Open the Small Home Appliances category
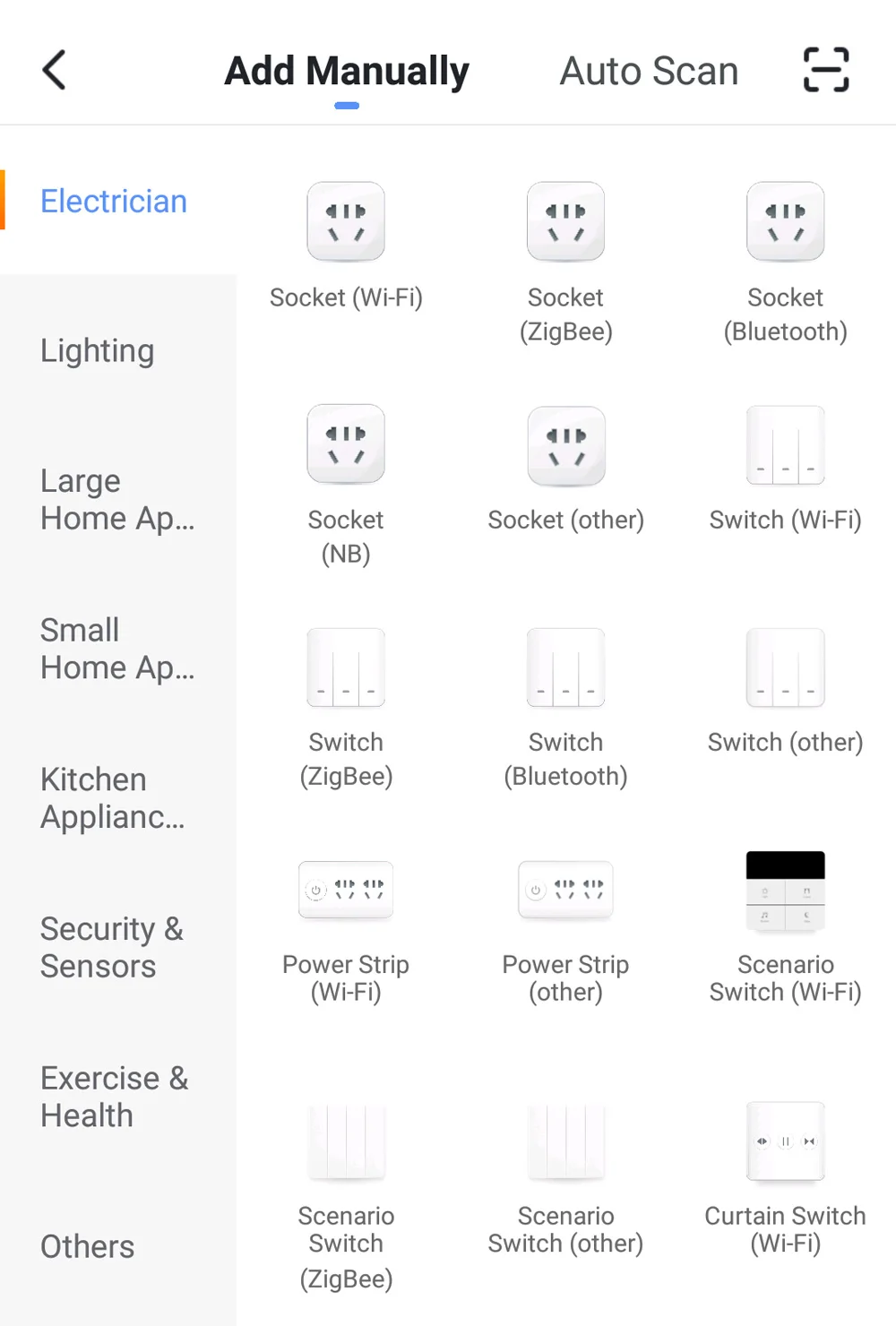The width and height of the screenshot is (896, 1326). [116, 649]
